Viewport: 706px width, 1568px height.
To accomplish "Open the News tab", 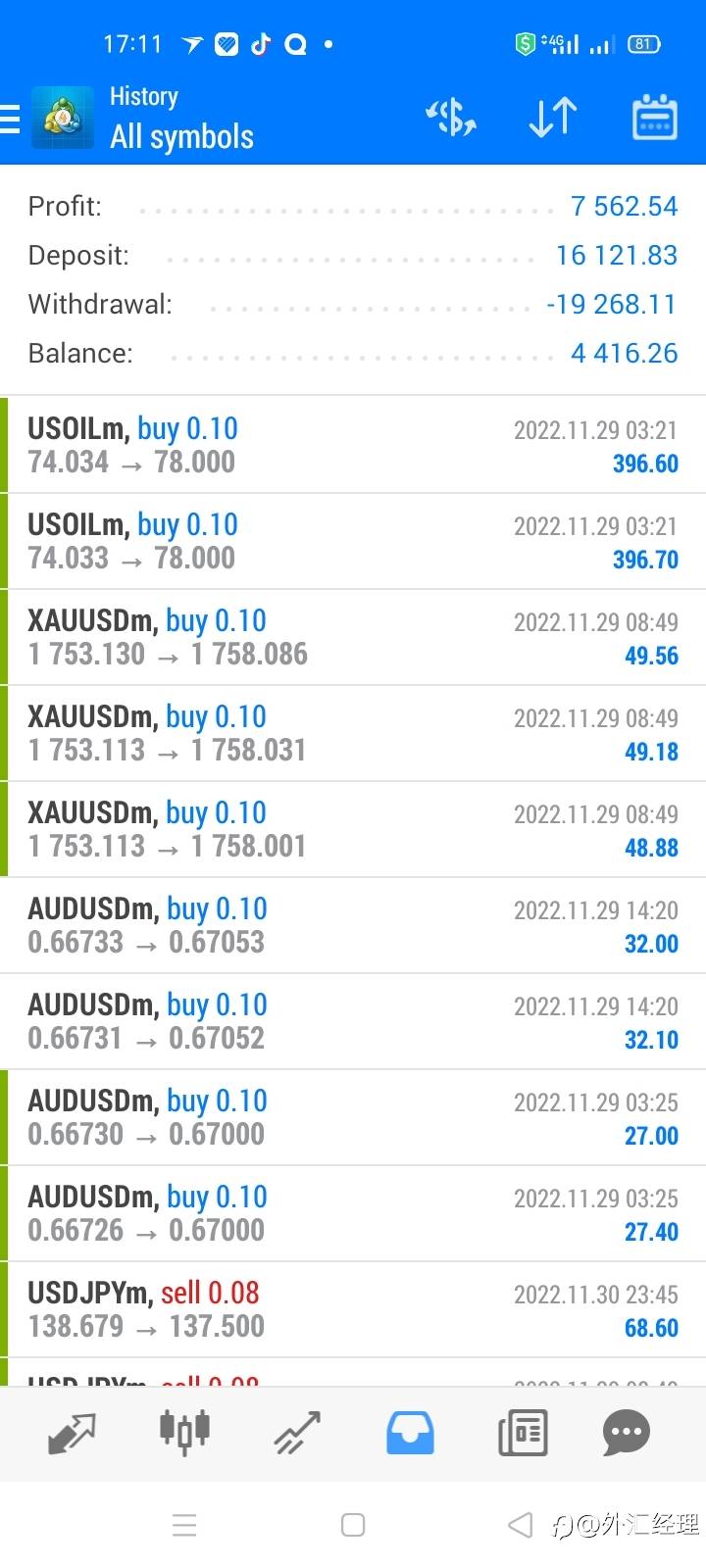I will [523, 1433].
